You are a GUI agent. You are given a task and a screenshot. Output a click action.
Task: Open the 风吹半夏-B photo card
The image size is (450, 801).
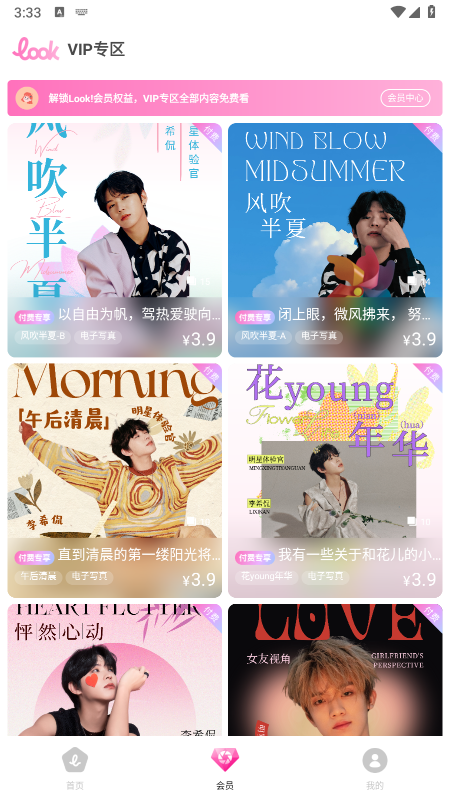115,240
